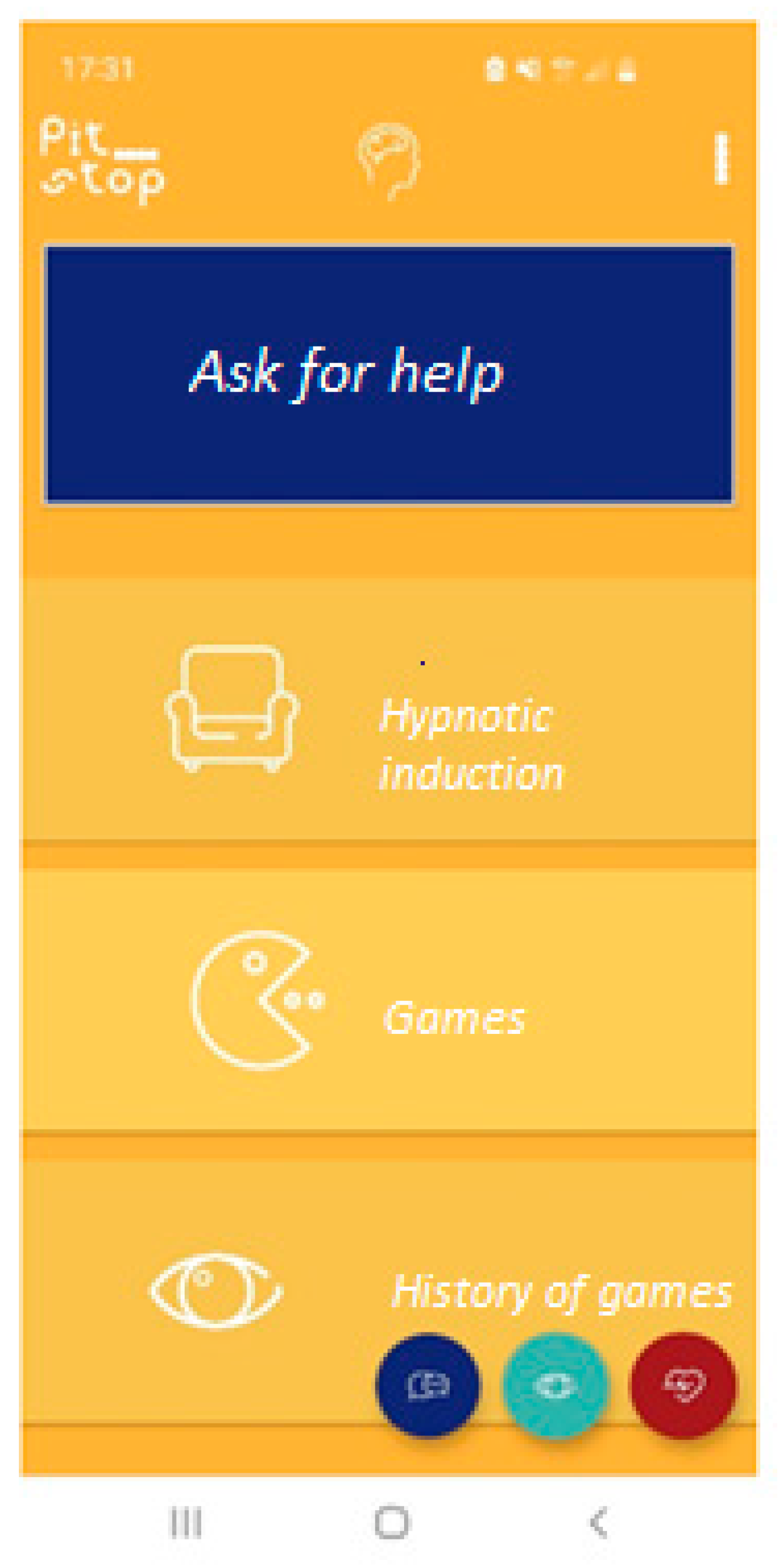Viewport: 779px width, 1568px height.
Task: Tap the Ask for help button
Action: point(390,374)
